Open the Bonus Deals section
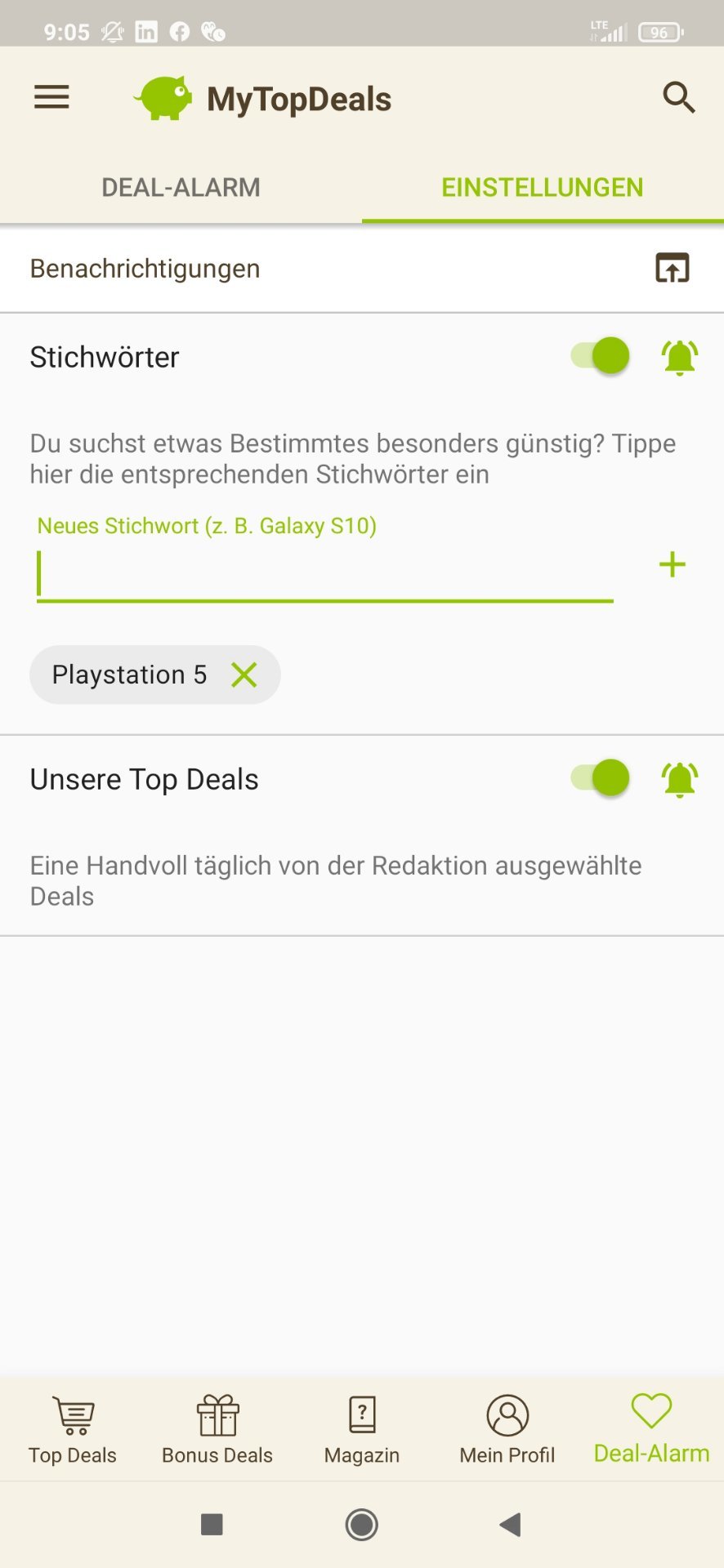The height and width of the screenshot is (1568, 724). click(217, 1429)
